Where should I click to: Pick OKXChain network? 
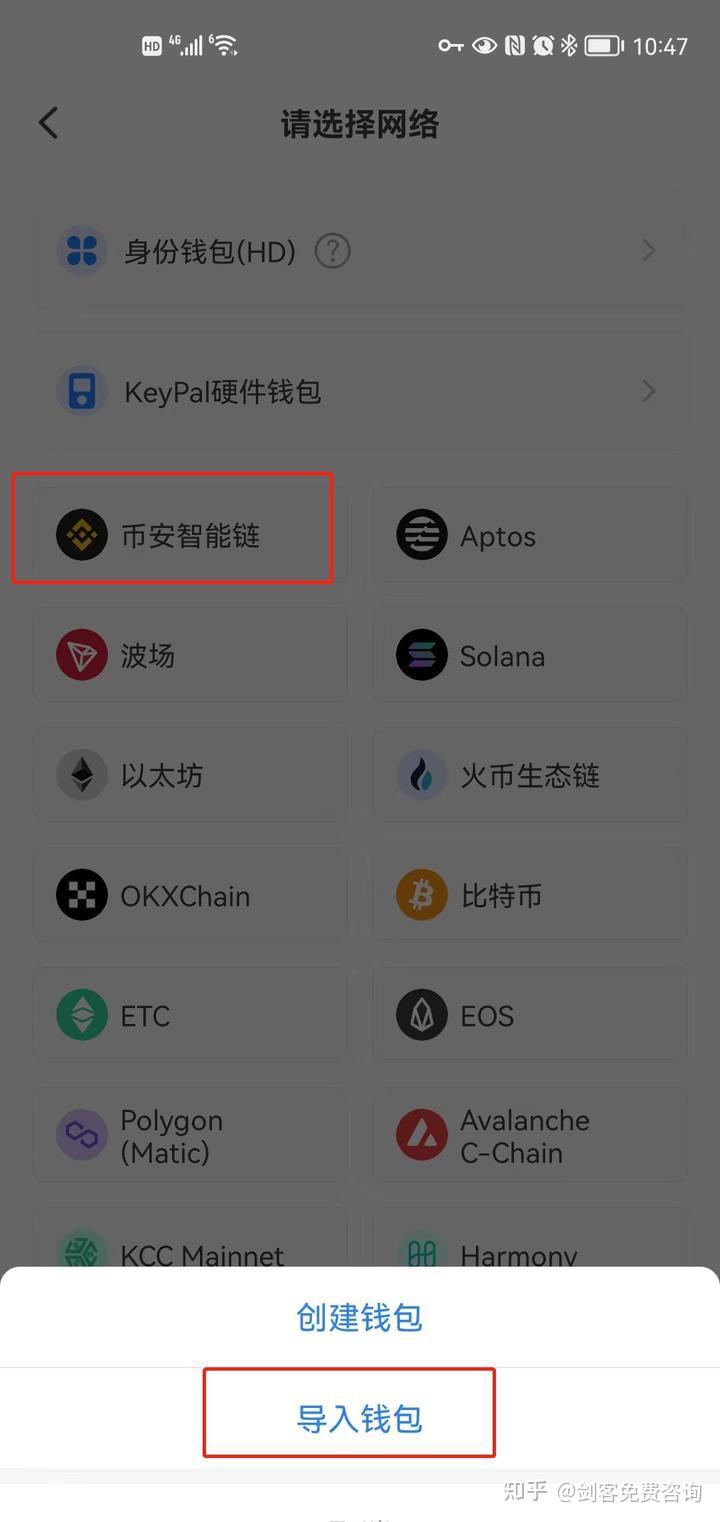coord(190,896)
